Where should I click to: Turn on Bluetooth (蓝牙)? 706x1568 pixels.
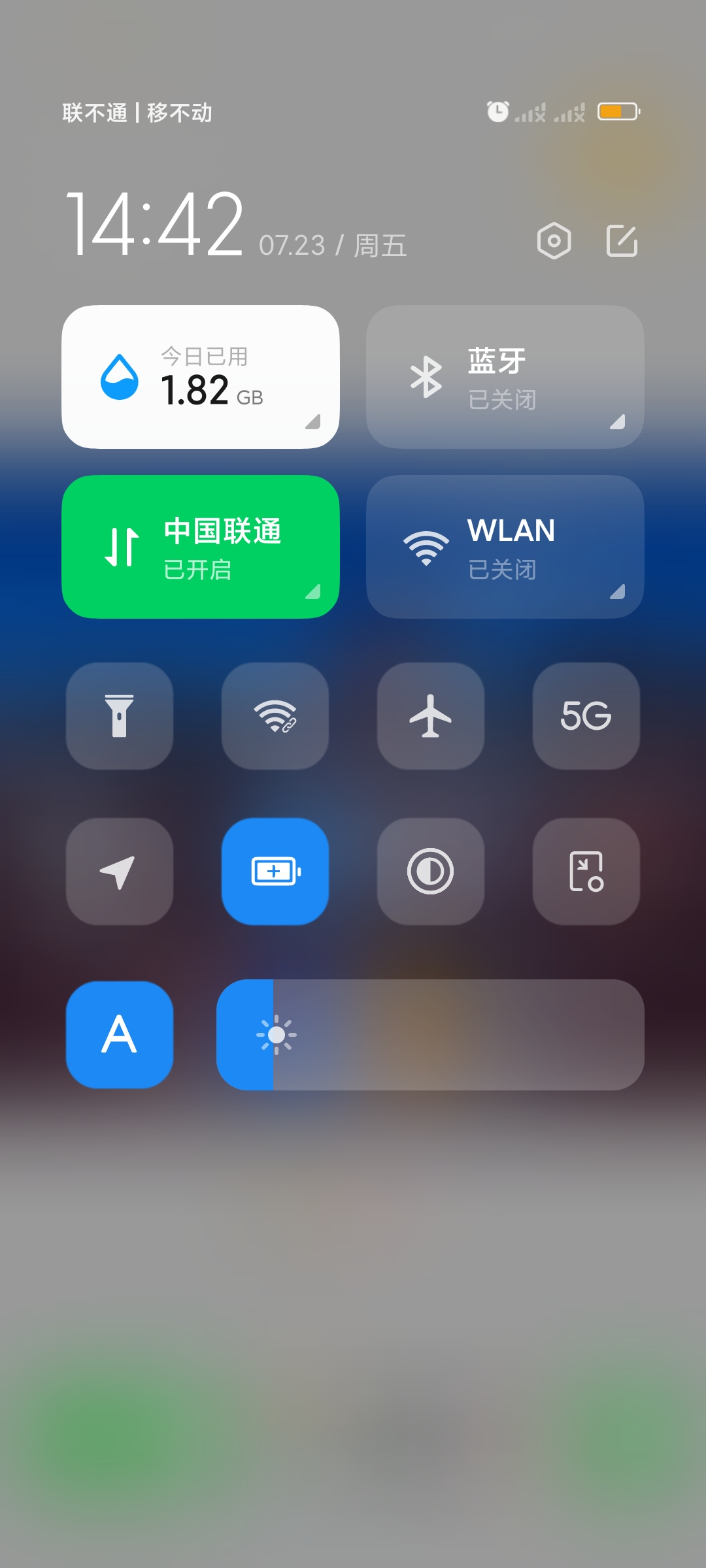[505, 377]
